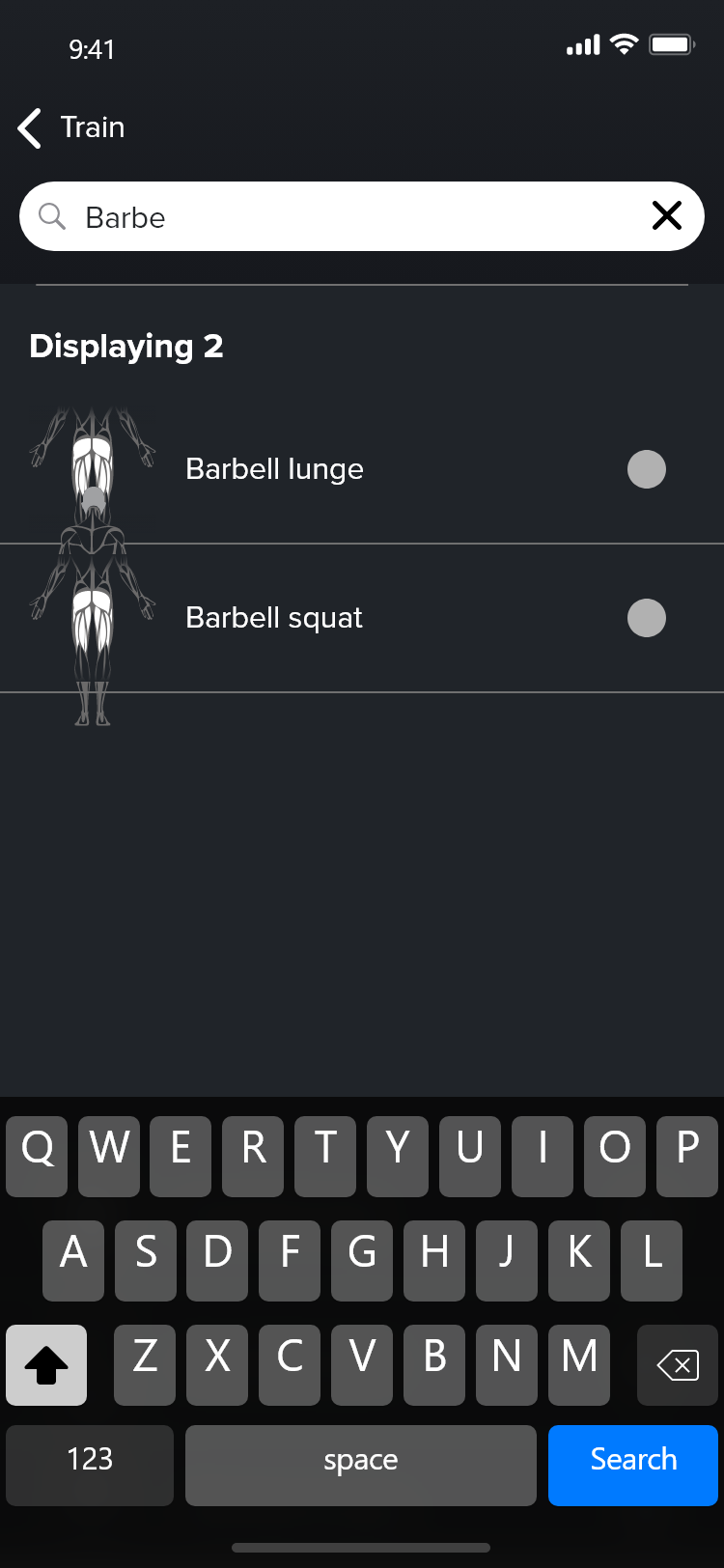Tap the Barbe search field
The width and height of the screenshot is (724, 1568).
[x=348, y=217]
